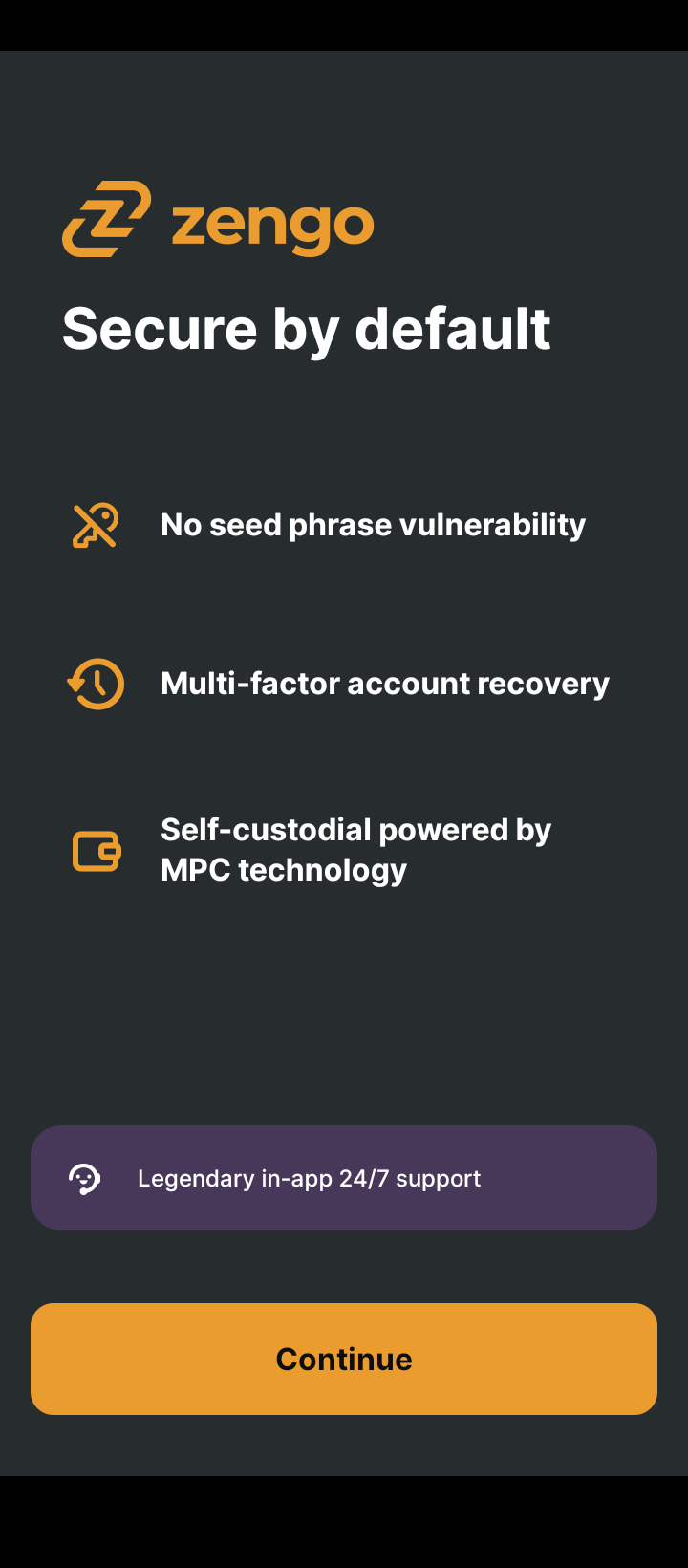Open Legendary in-app 24/7 support banner
Image resolution: width=688 pixels, height=1568 pixels.
point(344,1178)
